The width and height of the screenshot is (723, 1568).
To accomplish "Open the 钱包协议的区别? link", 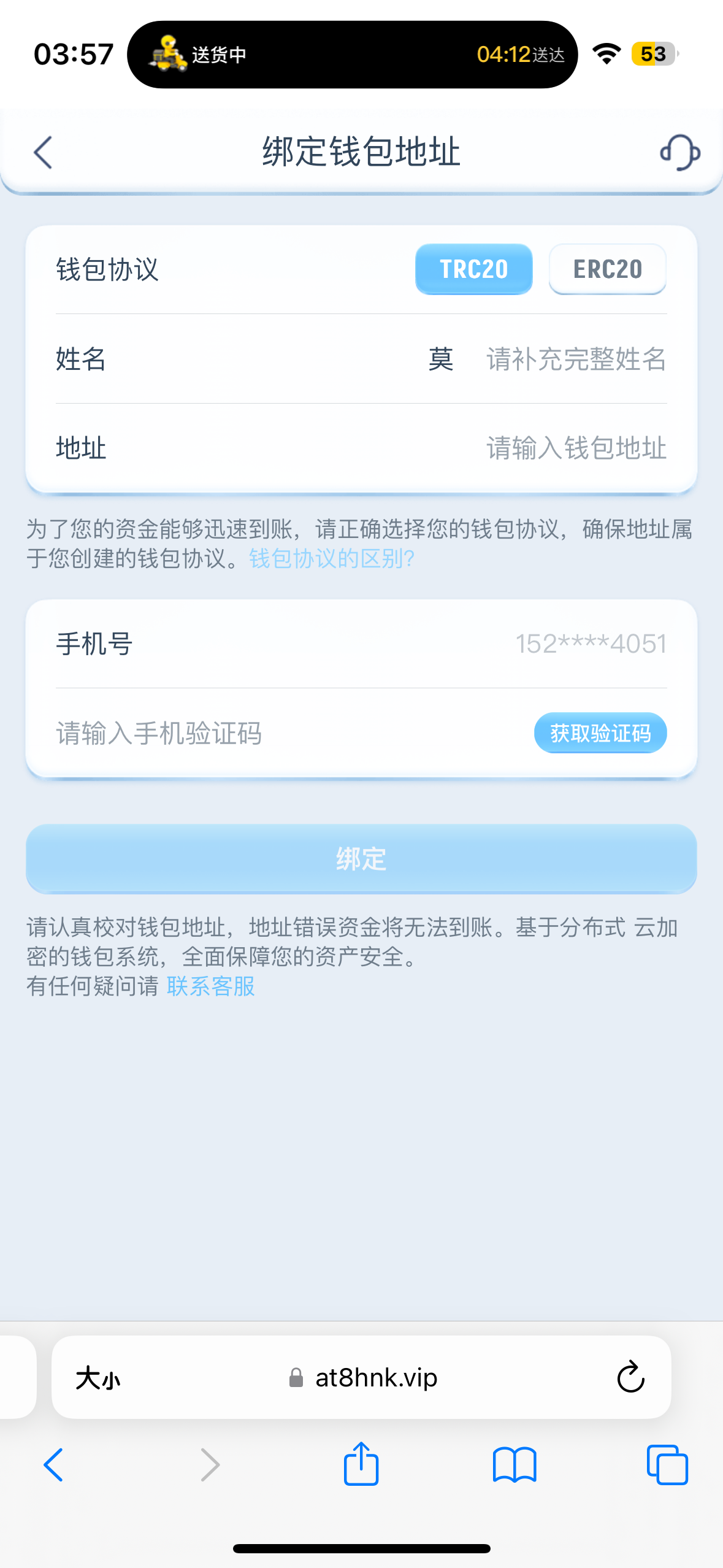I will tap(332, 558).
